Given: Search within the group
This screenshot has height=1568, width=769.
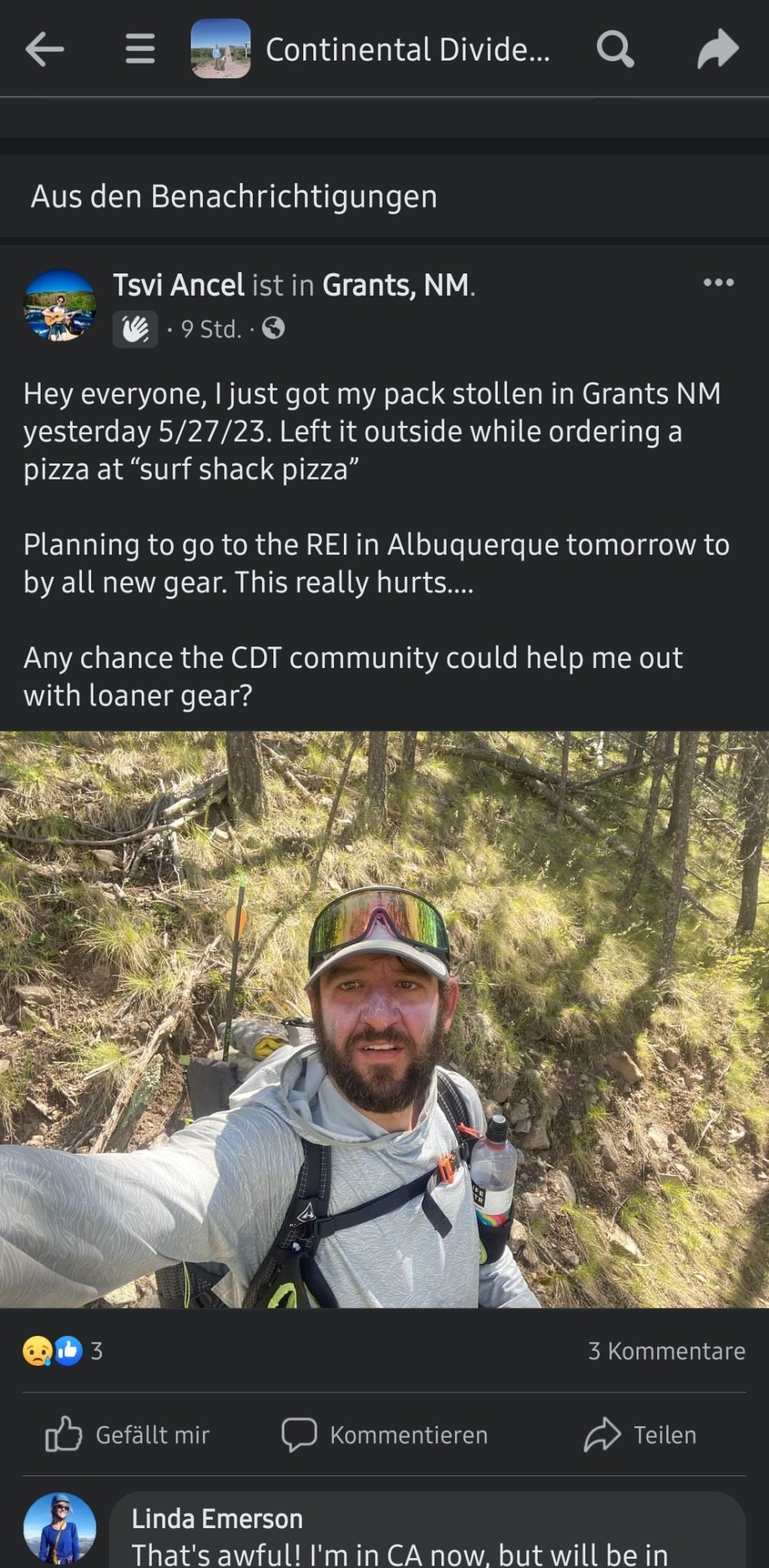Looking at the screenshot, I should click(x=615, y=50).
